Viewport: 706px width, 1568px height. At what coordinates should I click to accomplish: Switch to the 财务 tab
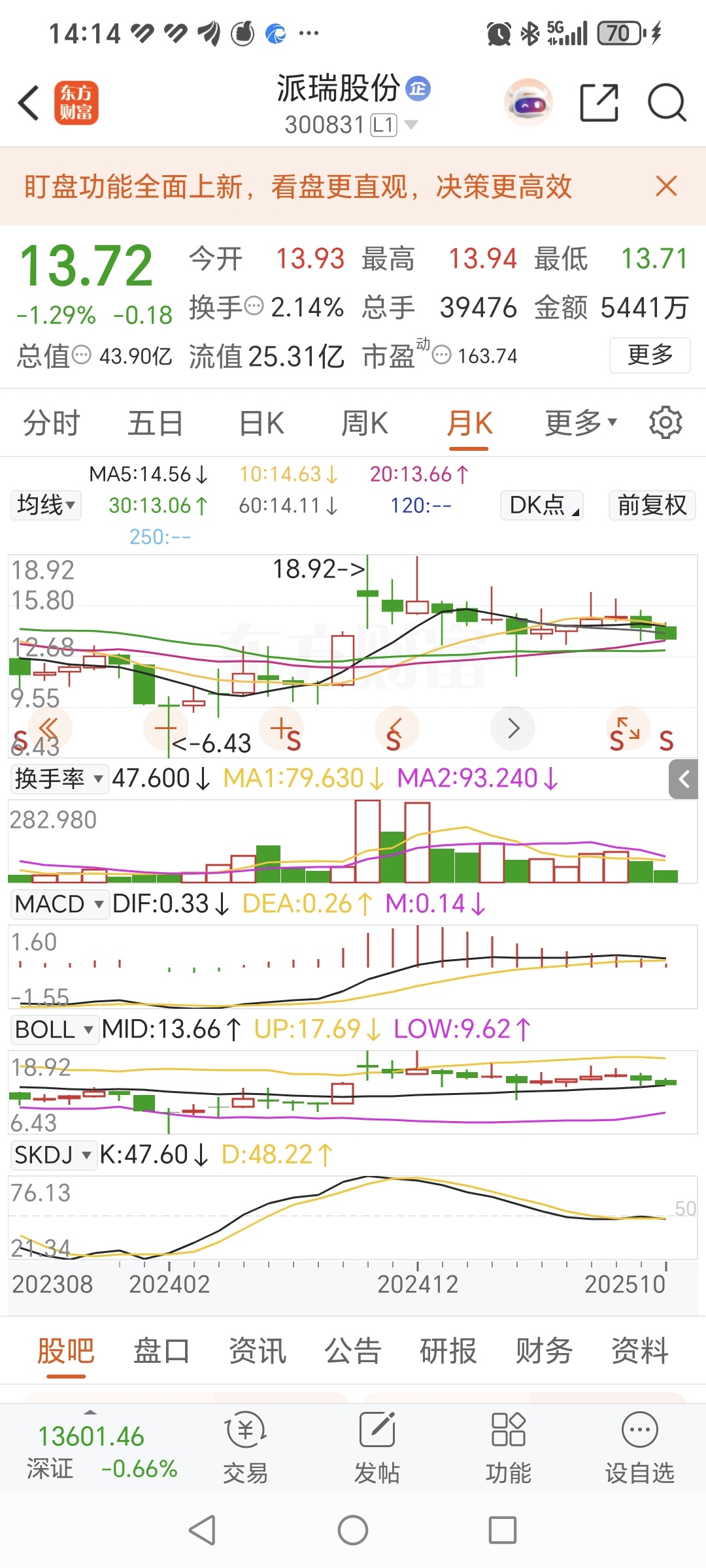(544, 1350)
